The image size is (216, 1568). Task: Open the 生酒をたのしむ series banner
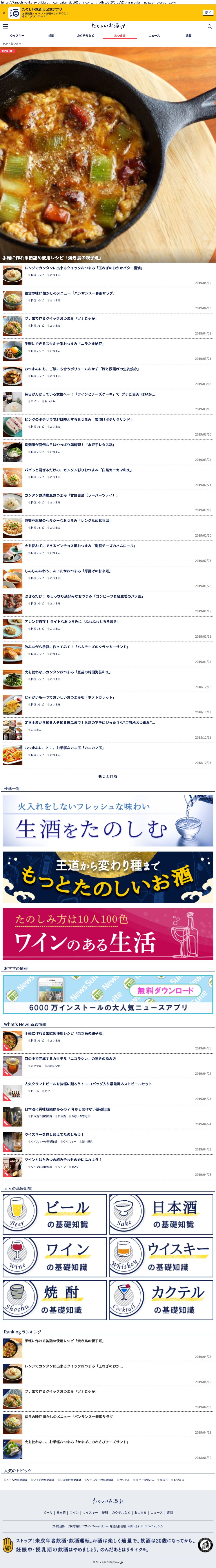click(x=108, y=820)
